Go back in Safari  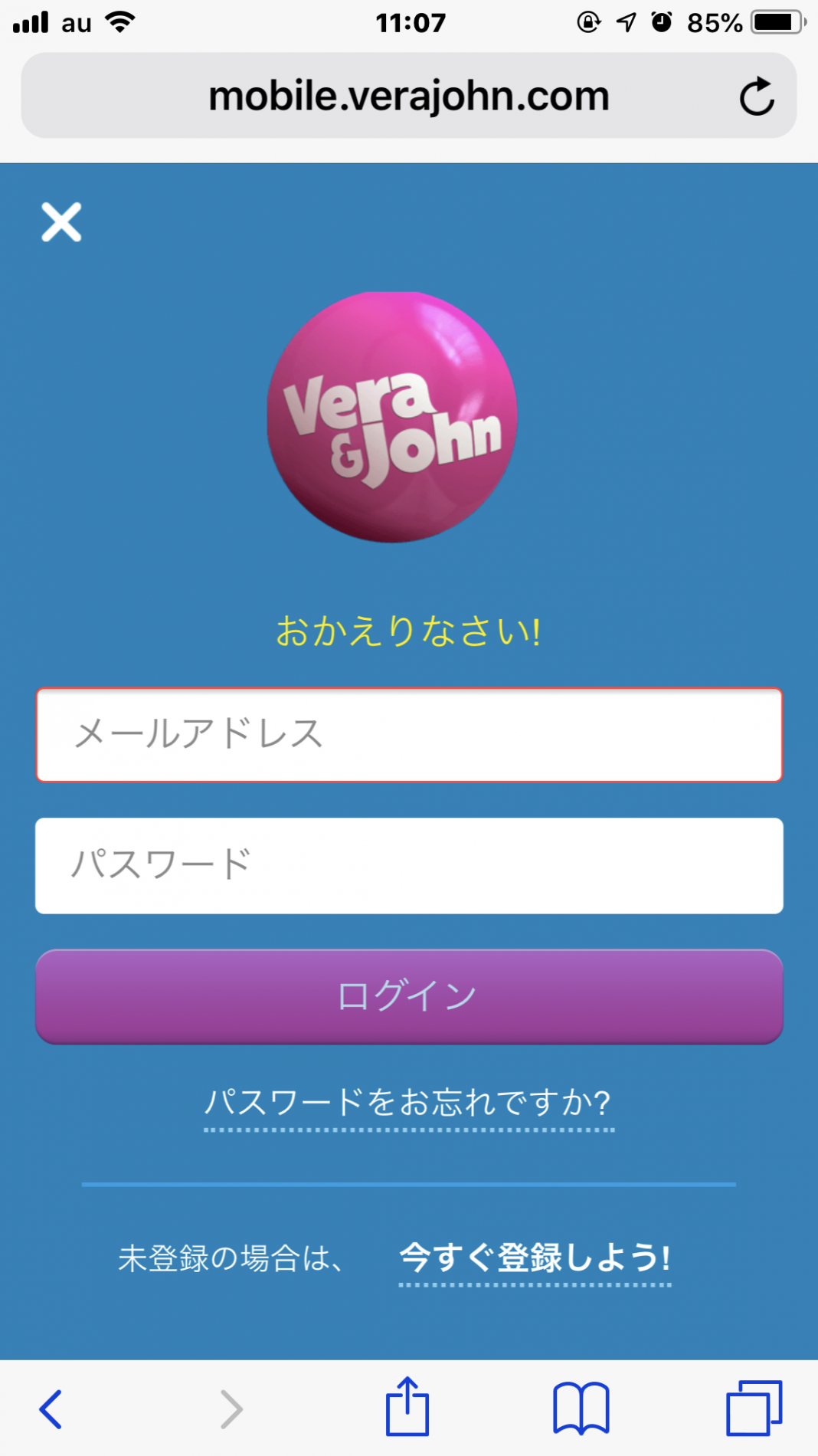[51, 1408]
